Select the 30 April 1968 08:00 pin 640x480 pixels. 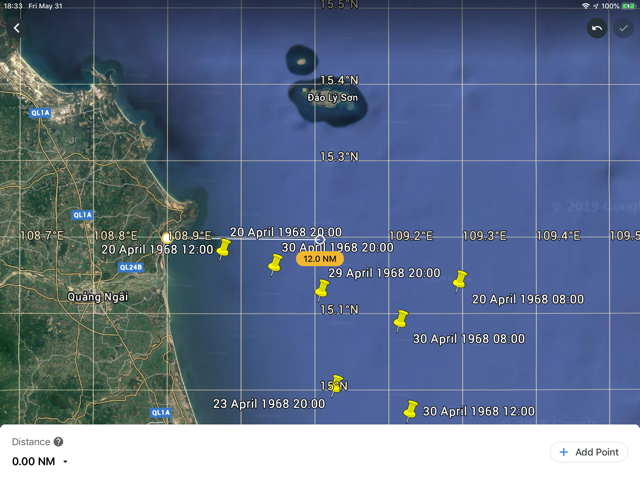point(401,319)
